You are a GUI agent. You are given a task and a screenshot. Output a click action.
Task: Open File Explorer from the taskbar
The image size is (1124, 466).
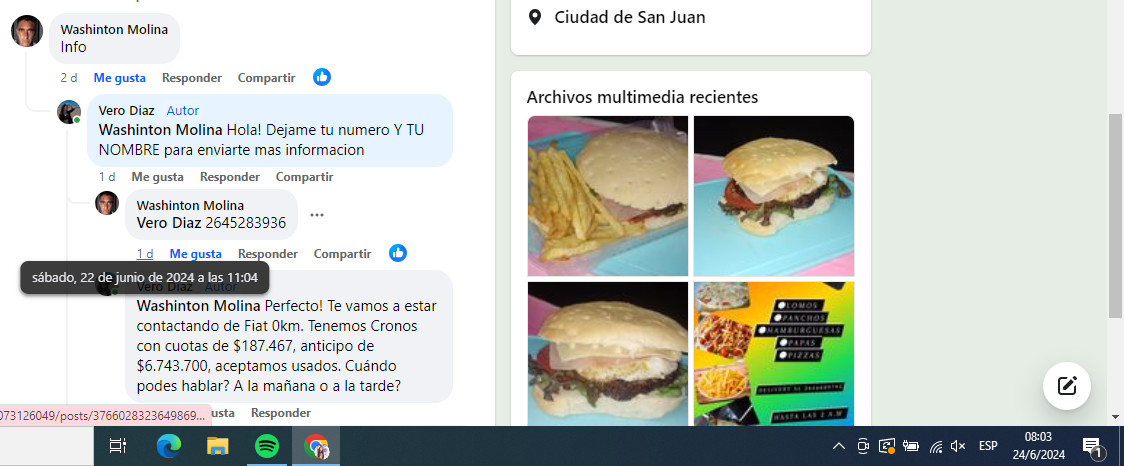point(217,446)
